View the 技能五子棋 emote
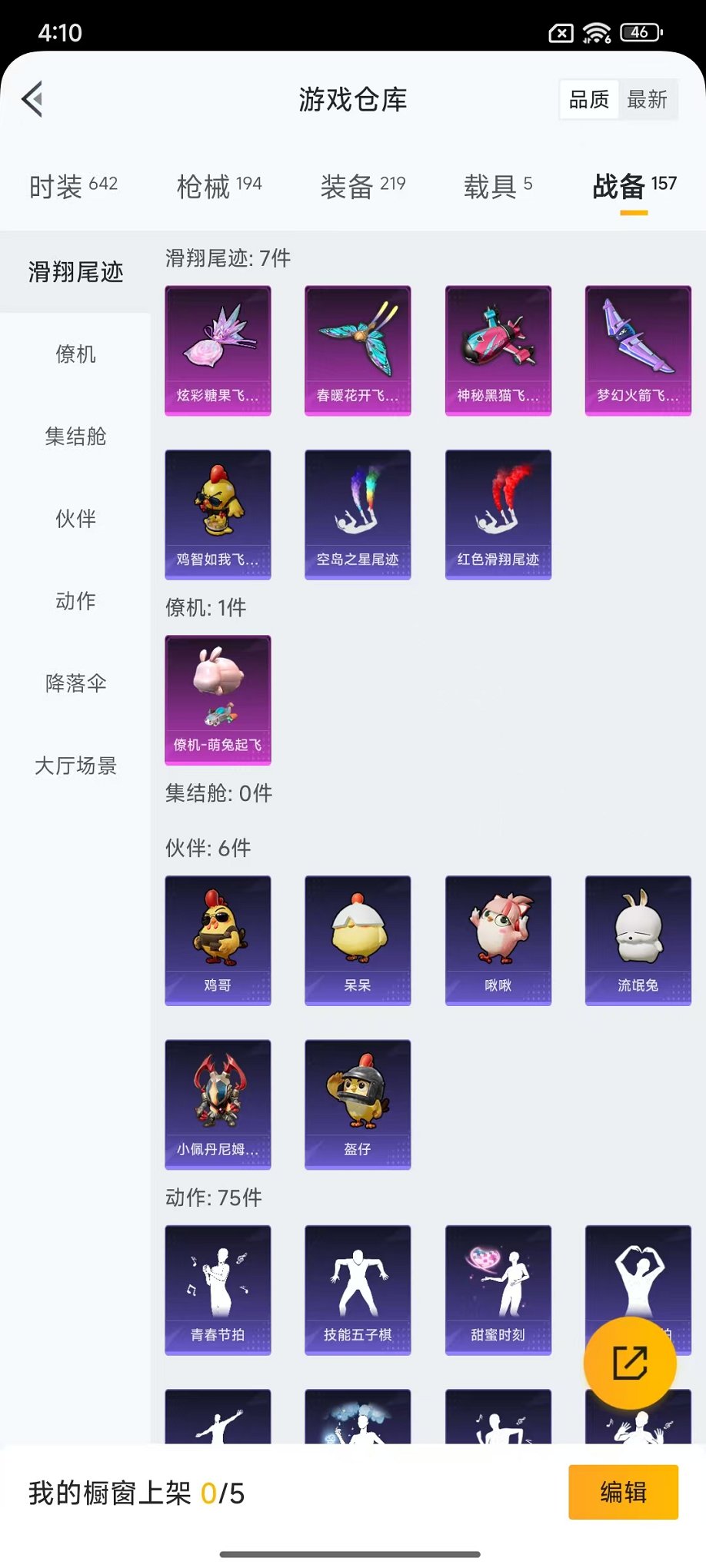706x1568 pixels. coord(358,1290)
